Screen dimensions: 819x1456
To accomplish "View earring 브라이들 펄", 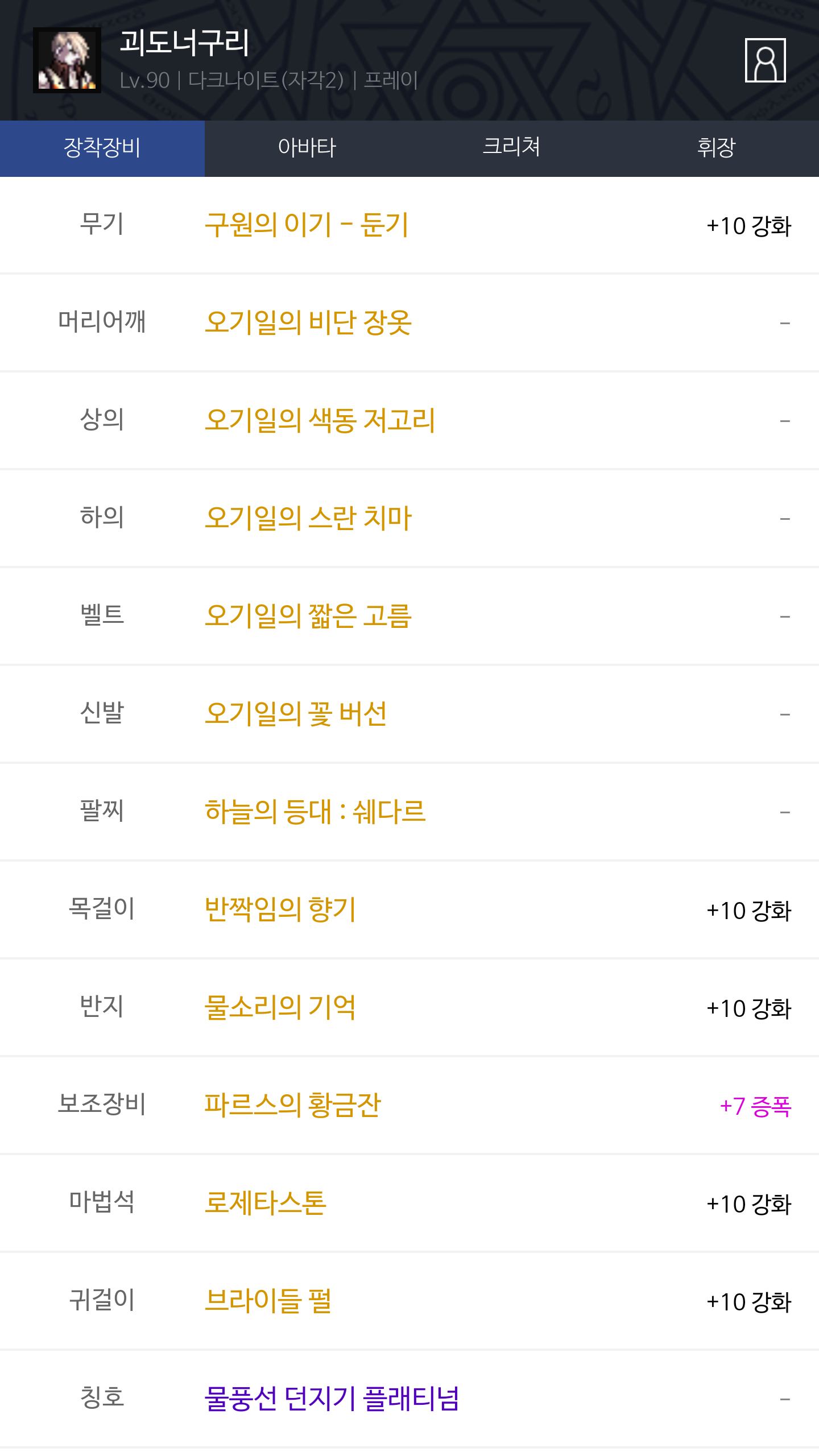I will coord(268,1301).
